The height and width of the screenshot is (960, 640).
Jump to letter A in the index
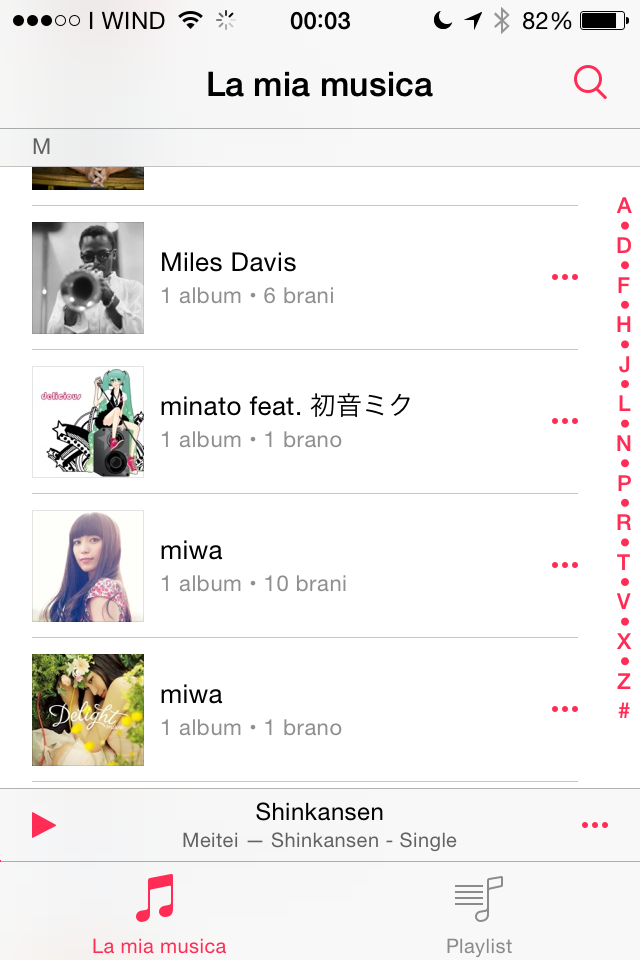click(624, 207)
